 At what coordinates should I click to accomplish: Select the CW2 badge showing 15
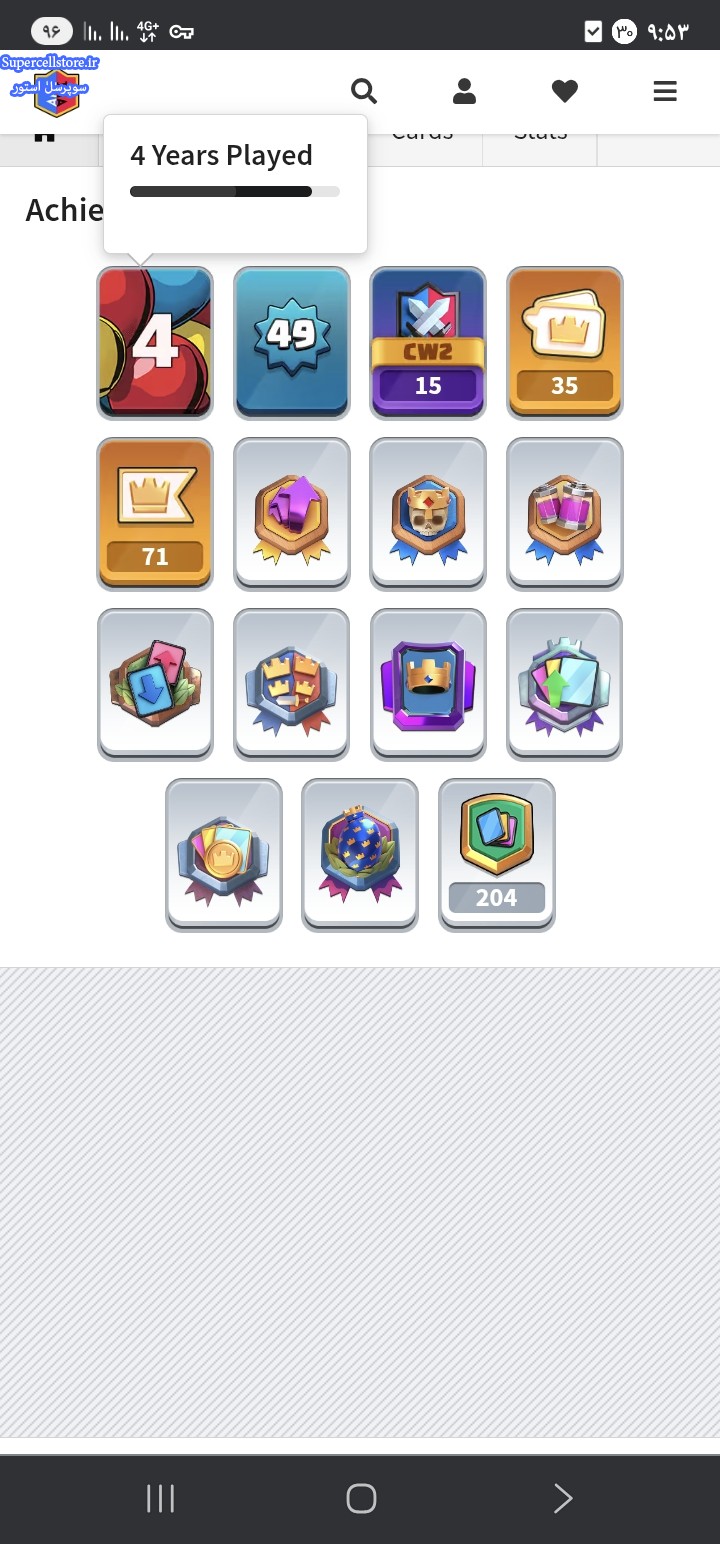coord(428,342)
